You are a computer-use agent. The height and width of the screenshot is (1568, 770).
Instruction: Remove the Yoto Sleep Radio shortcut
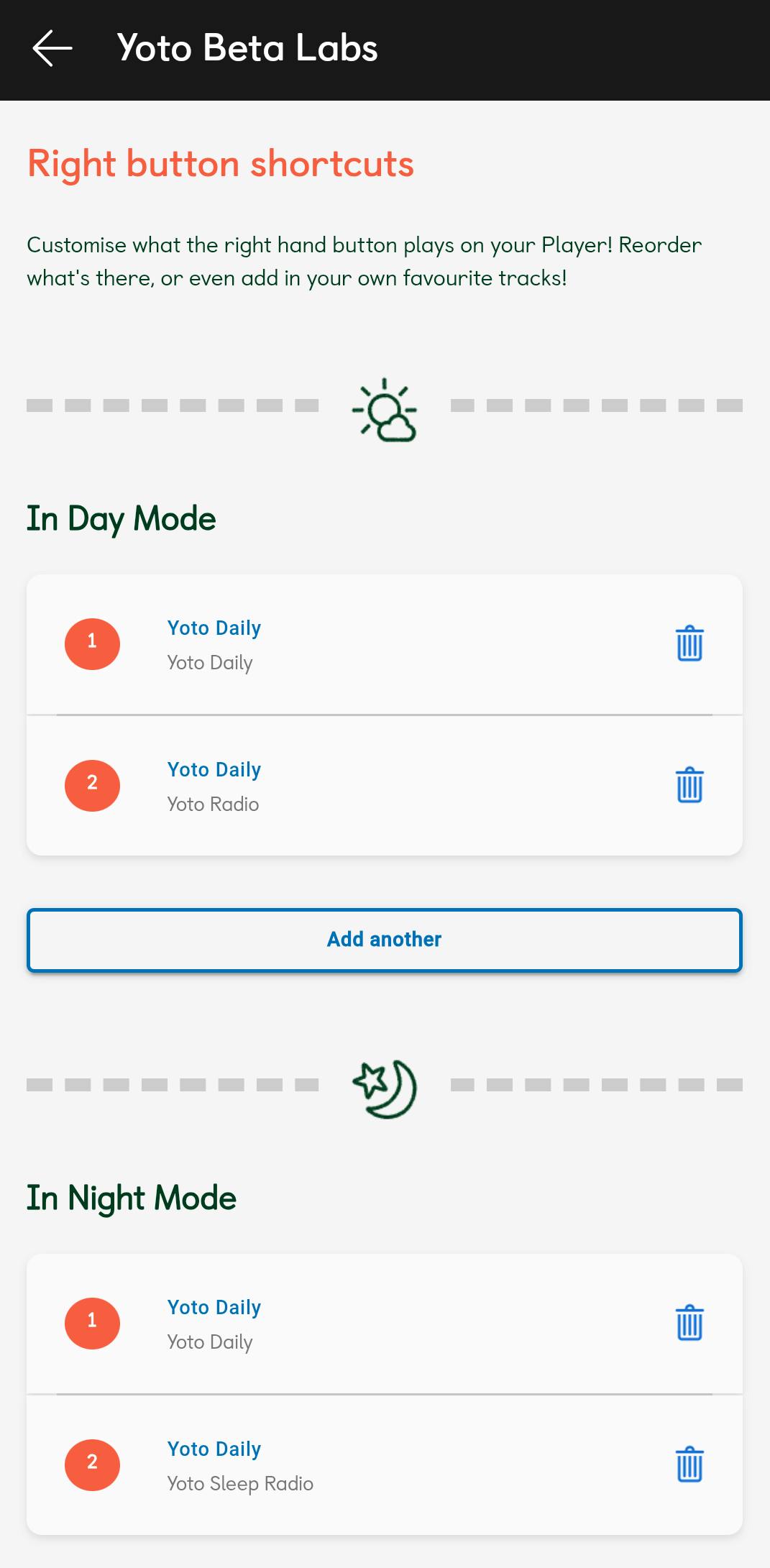689,1464
